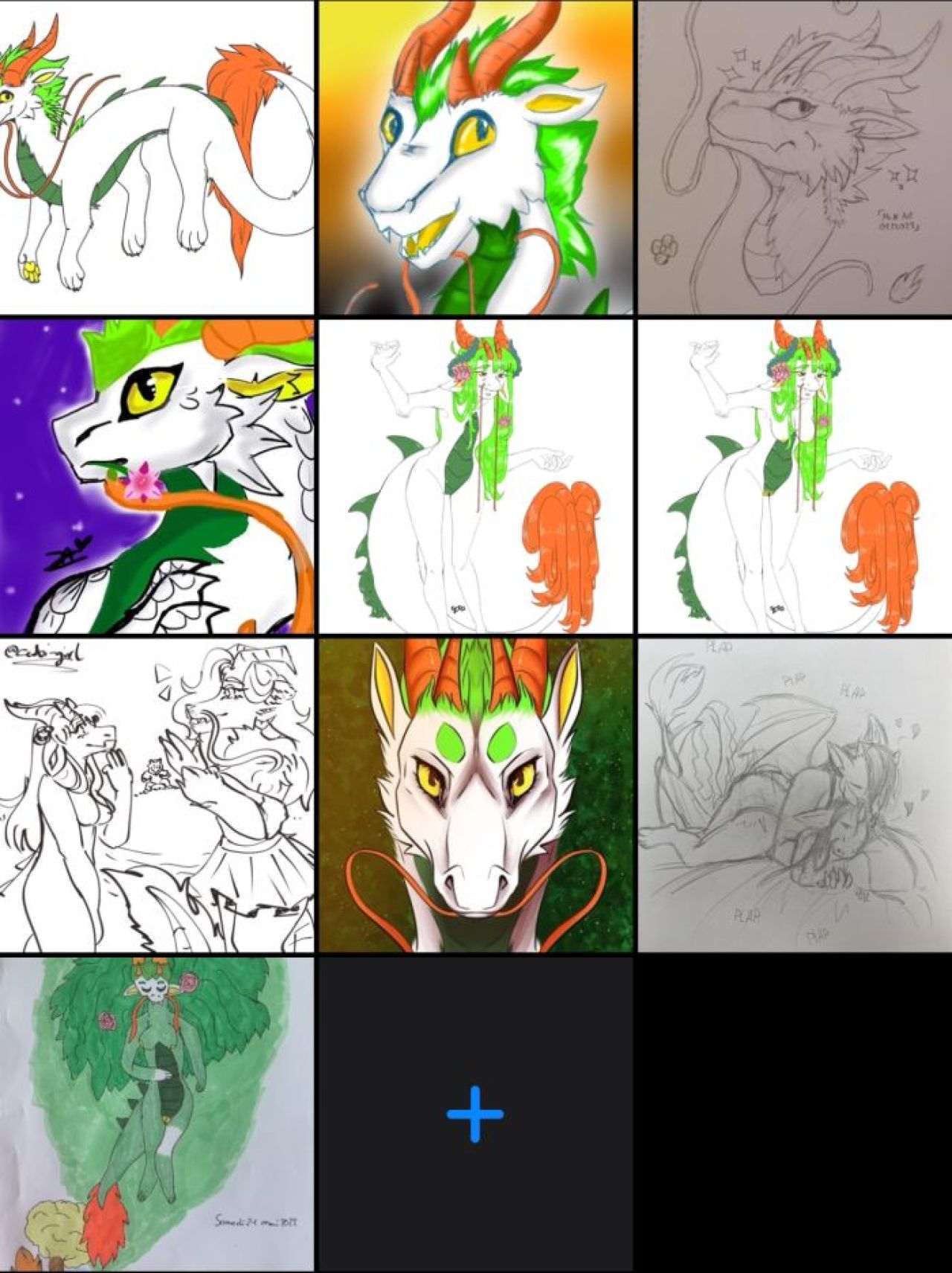
Task: View the pencil dragon sketch with sparkles
Action: tap(794, 158)
